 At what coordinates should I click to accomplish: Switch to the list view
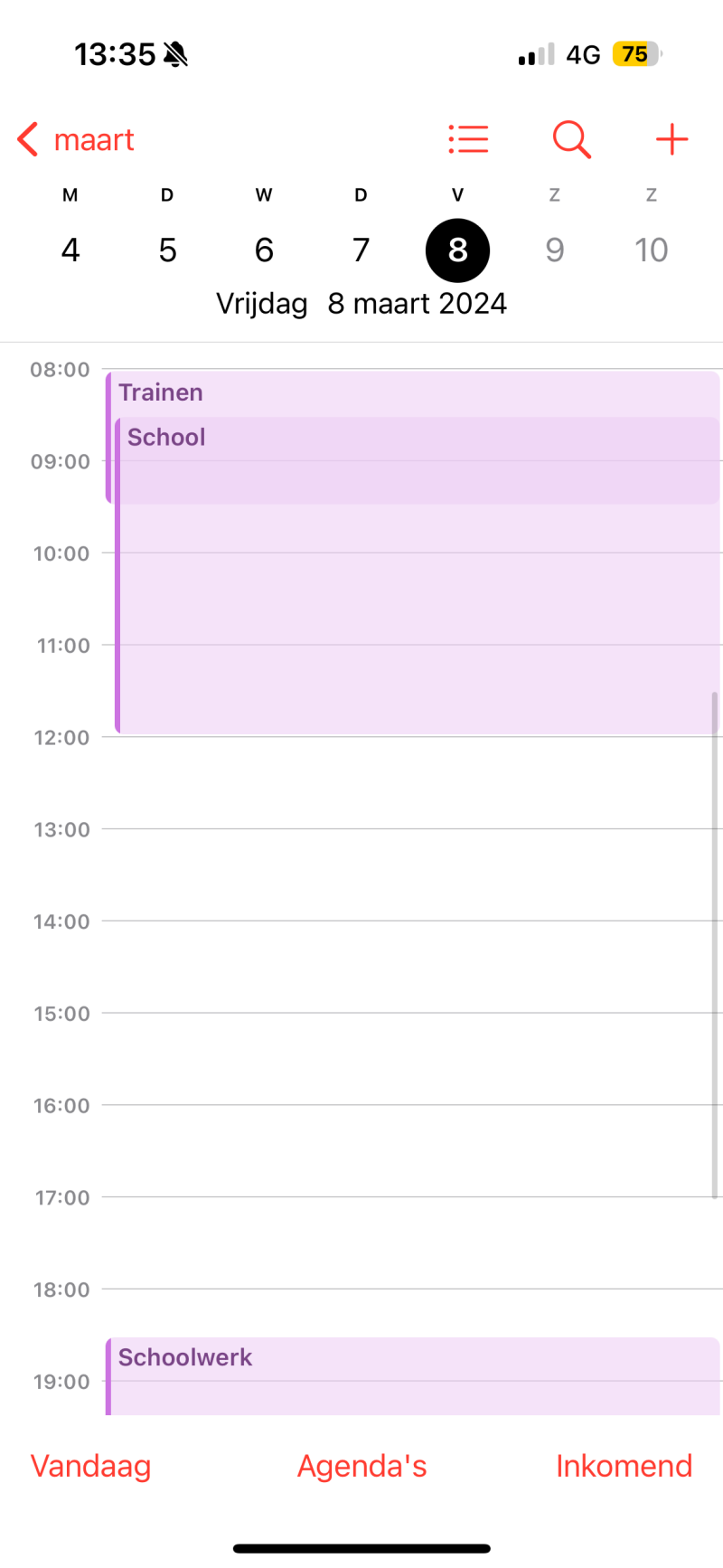click(x=468, y=140)
